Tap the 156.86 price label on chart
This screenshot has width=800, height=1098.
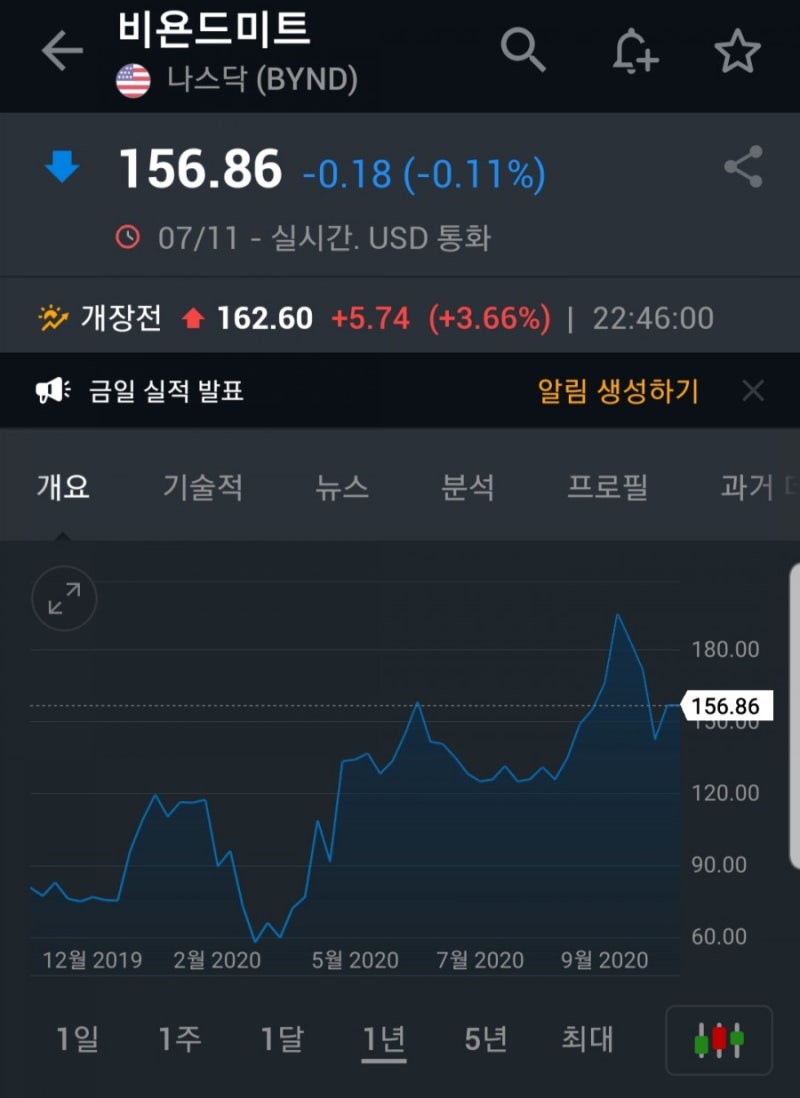click(x=728, y=705)
